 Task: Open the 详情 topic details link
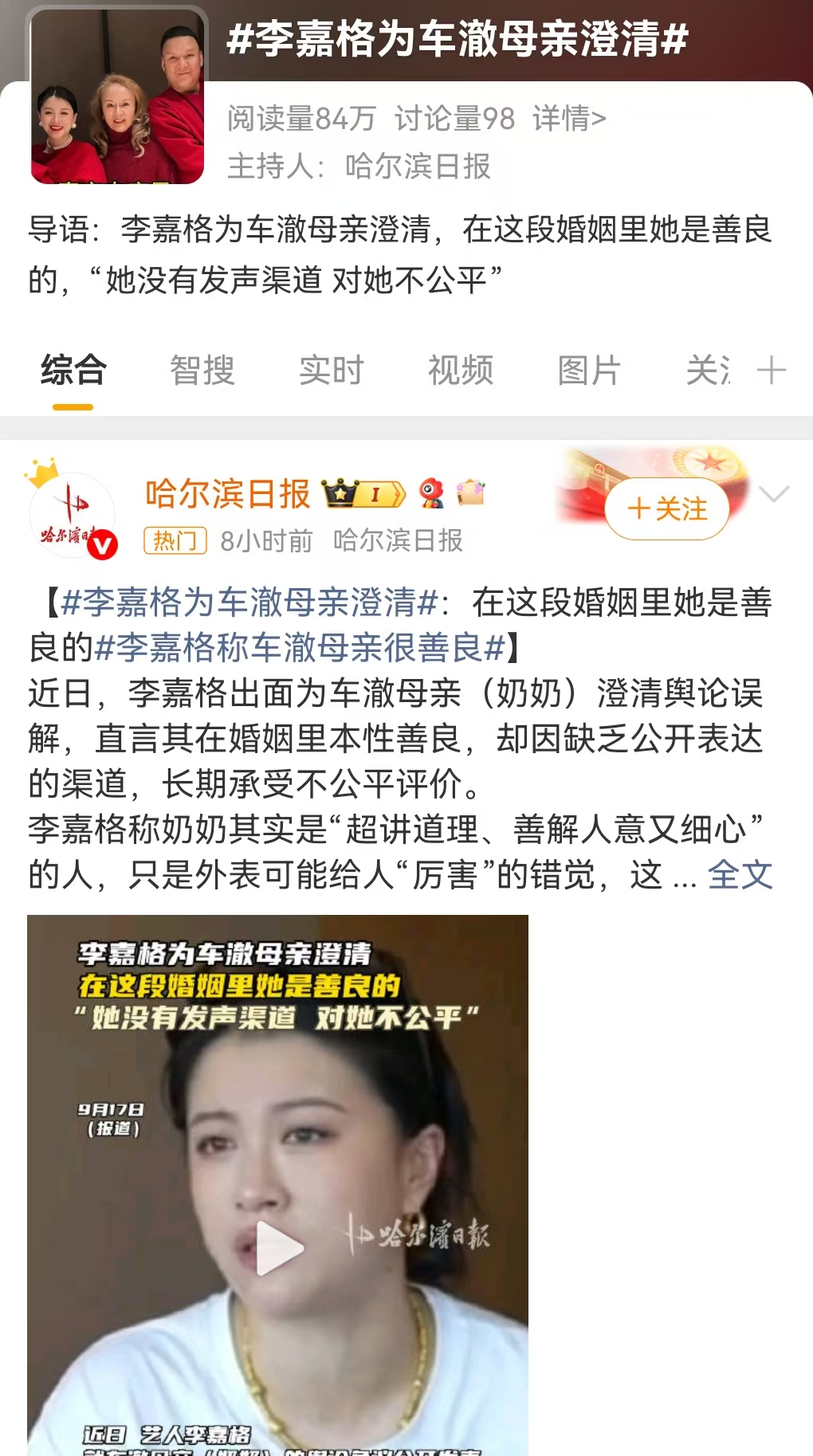coord(569,119)
